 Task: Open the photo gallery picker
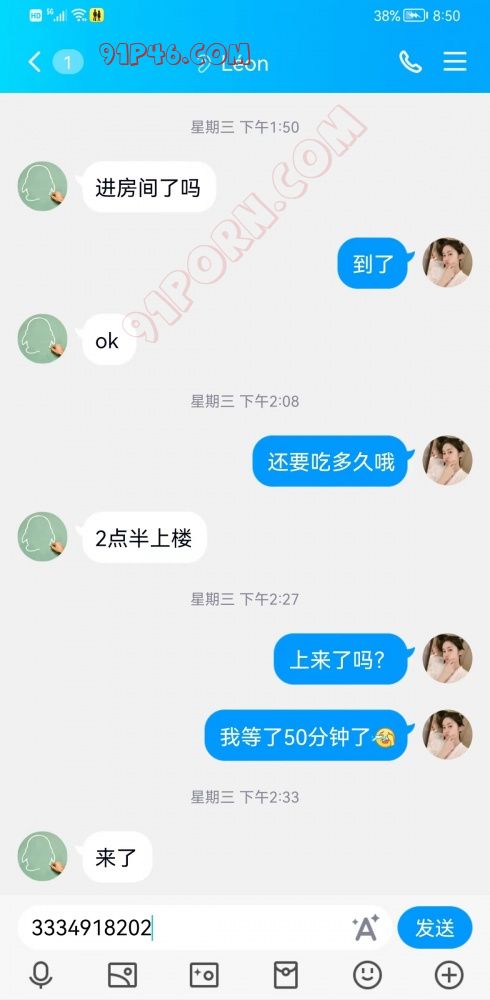point(122,975)
